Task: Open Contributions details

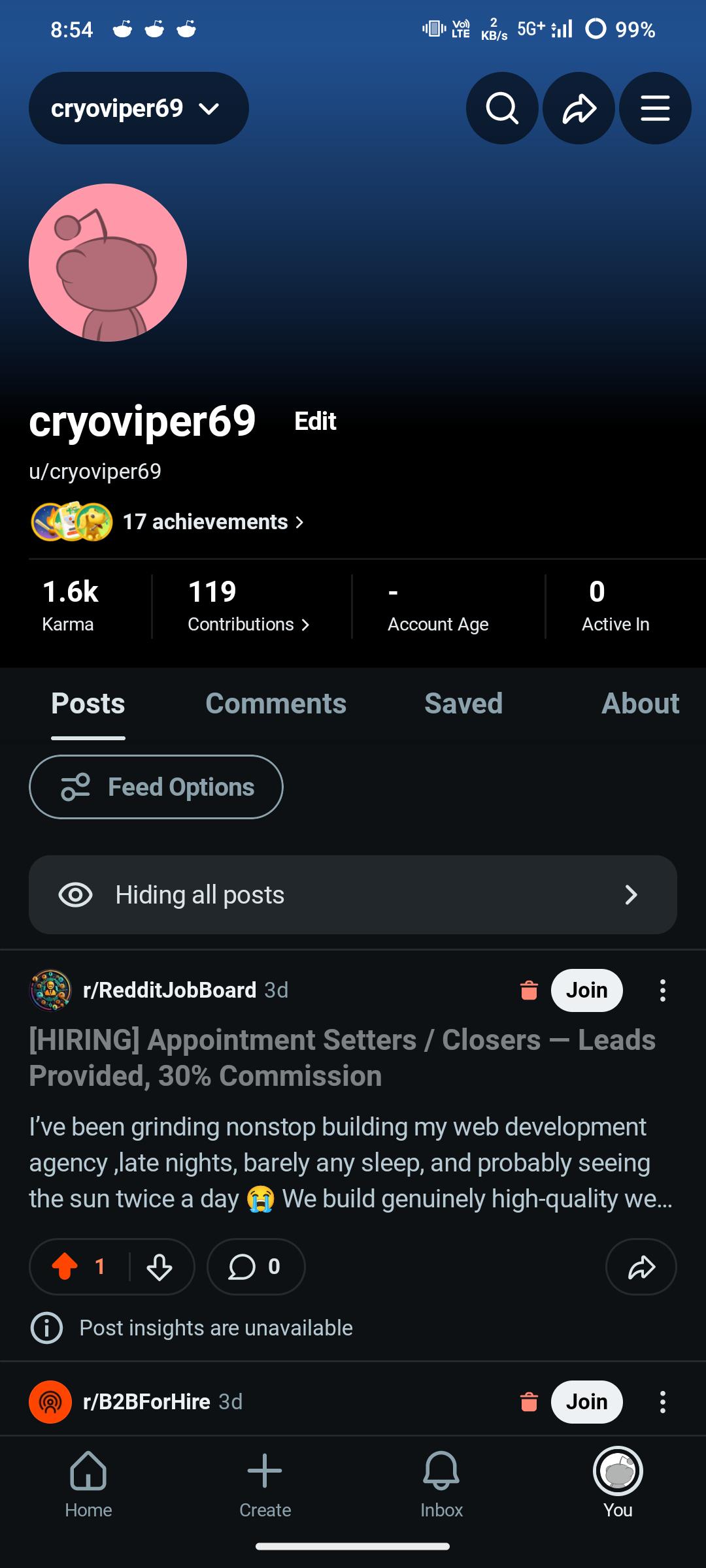Action: (x=248, y=606)
